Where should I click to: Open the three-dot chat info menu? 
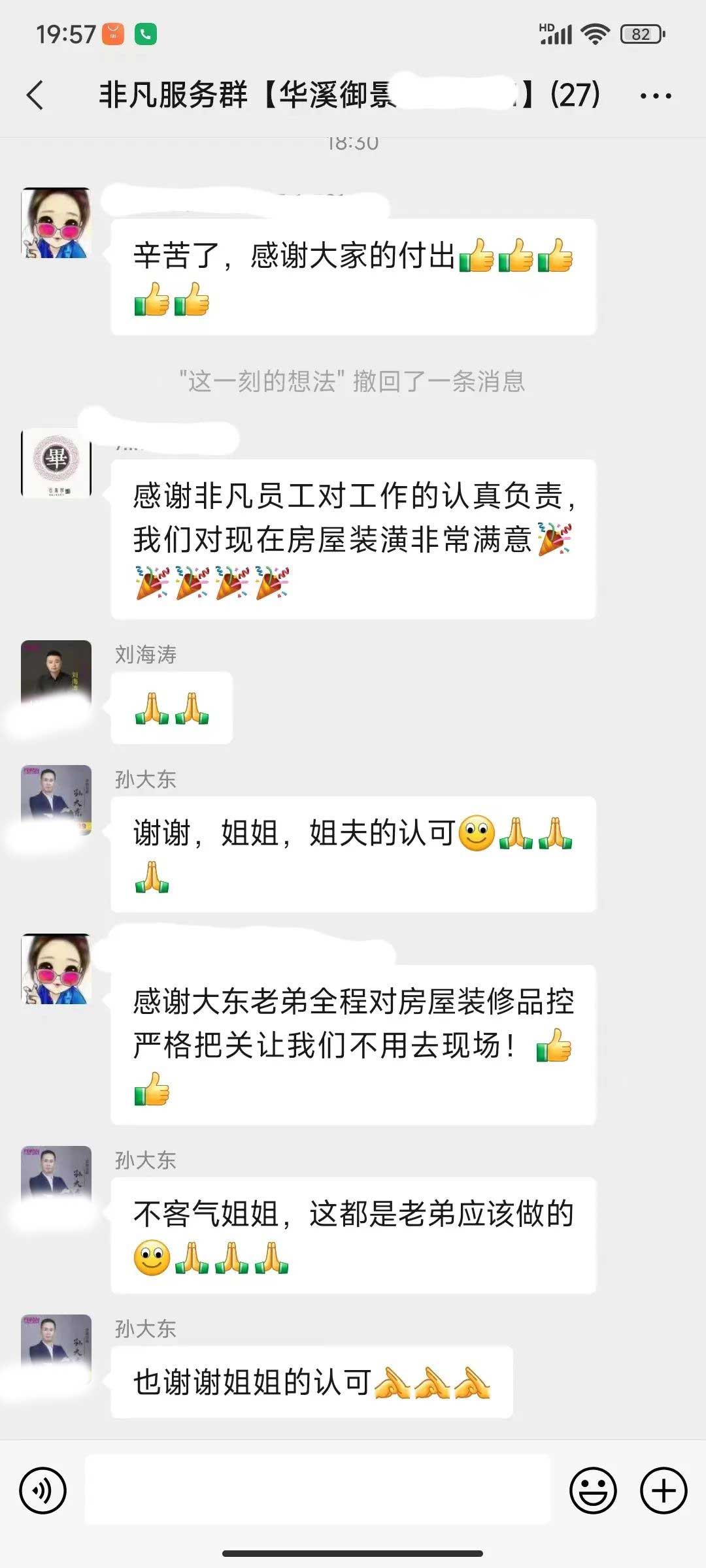click(x=655, y=96)
